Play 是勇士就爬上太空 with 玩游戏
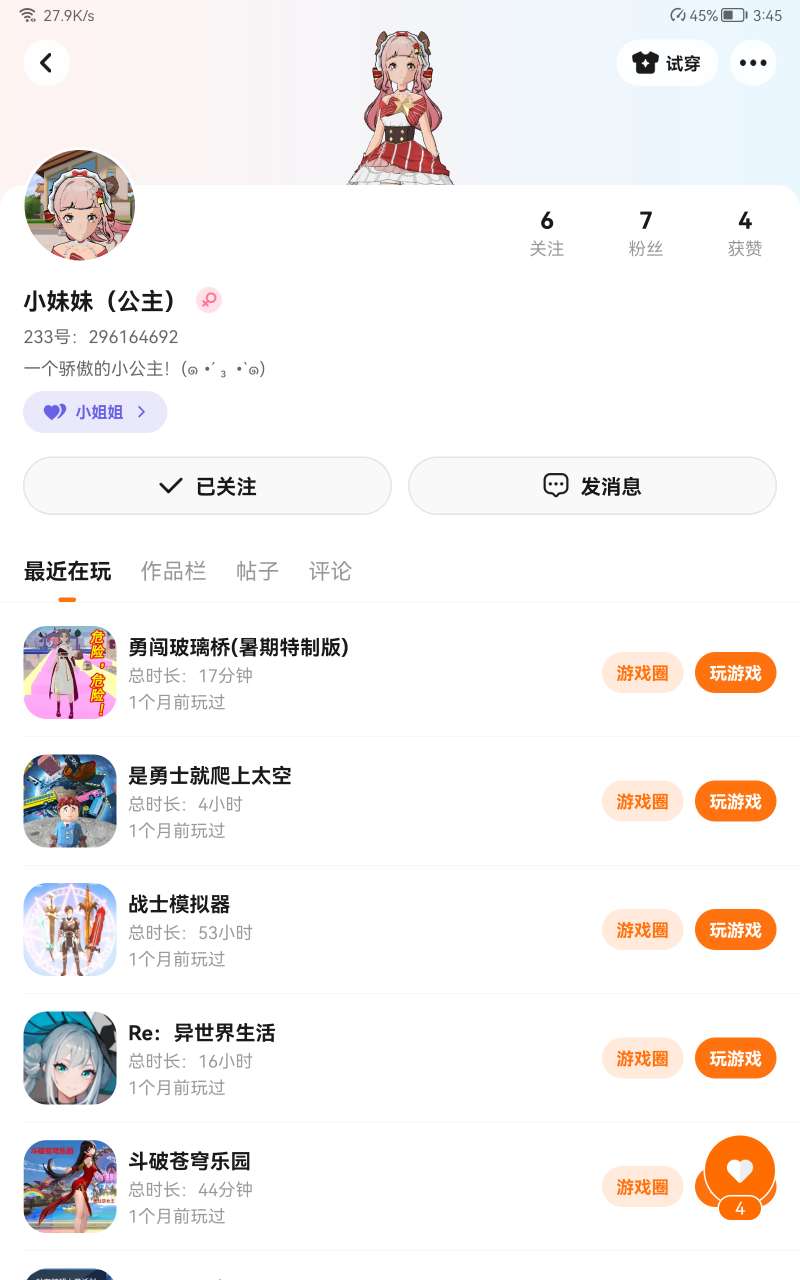 tap(735, 801)
